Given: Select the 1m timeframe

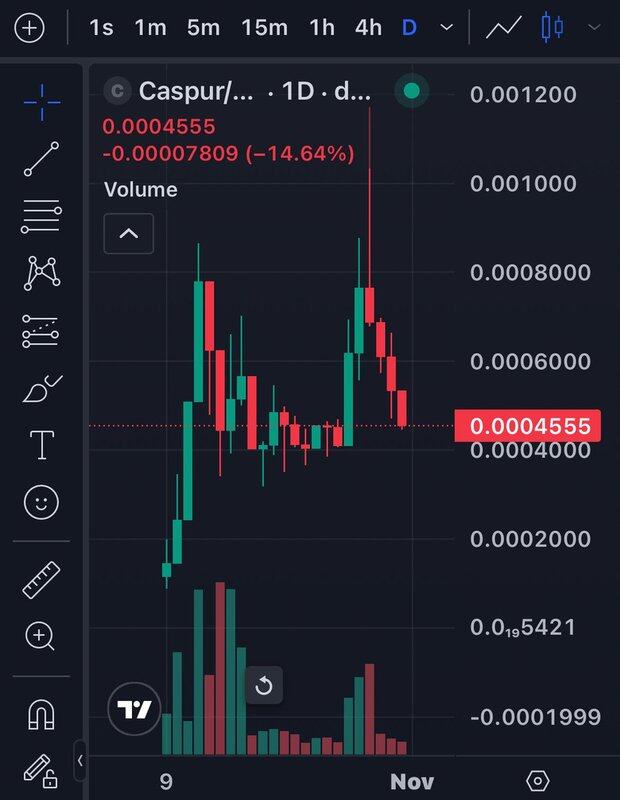Looking at the screenshot, I should 150,27.
